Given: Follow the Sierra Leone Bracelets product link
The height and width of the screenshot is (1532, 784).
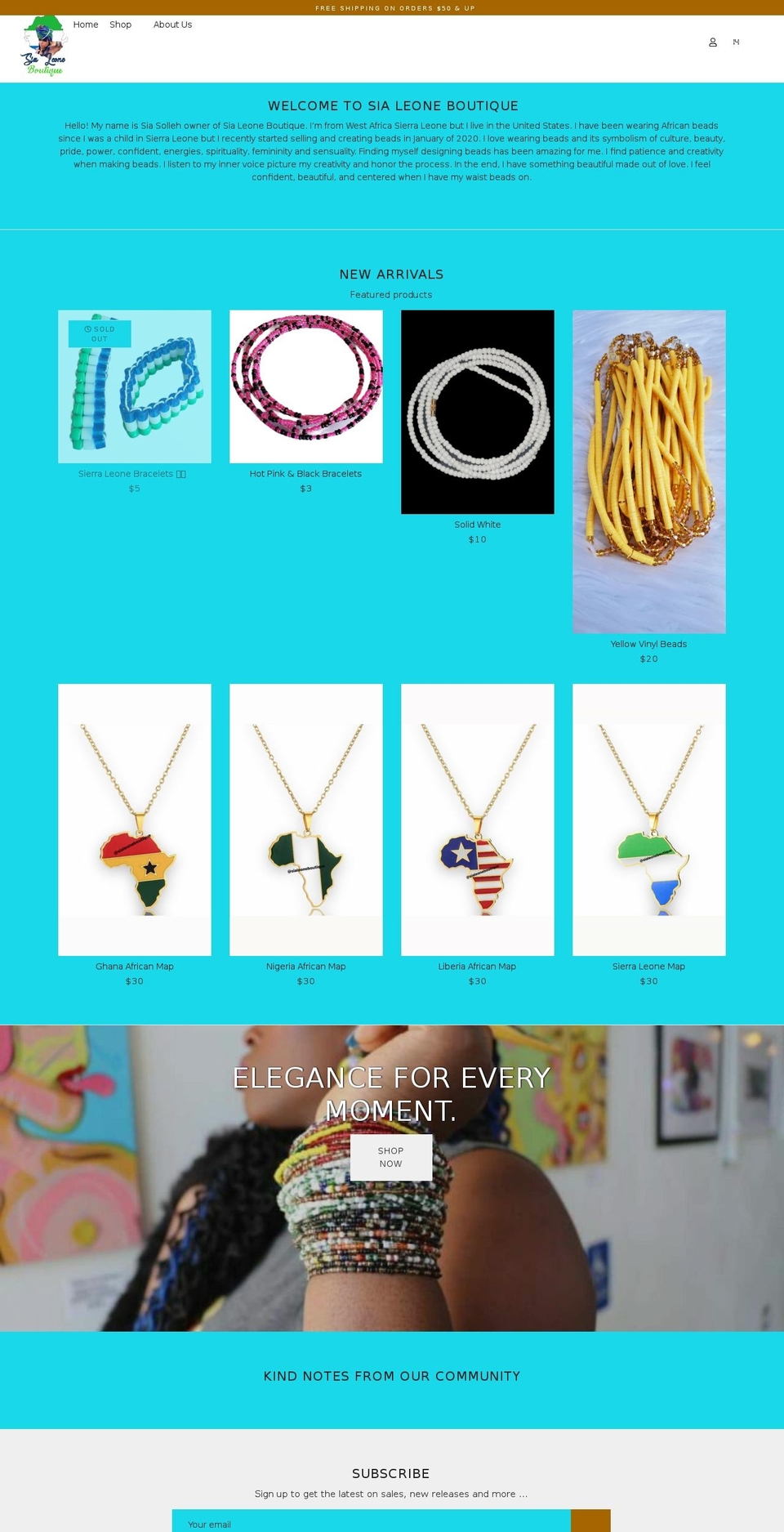Looking at the screenshot, I should [x=134, y=473].
